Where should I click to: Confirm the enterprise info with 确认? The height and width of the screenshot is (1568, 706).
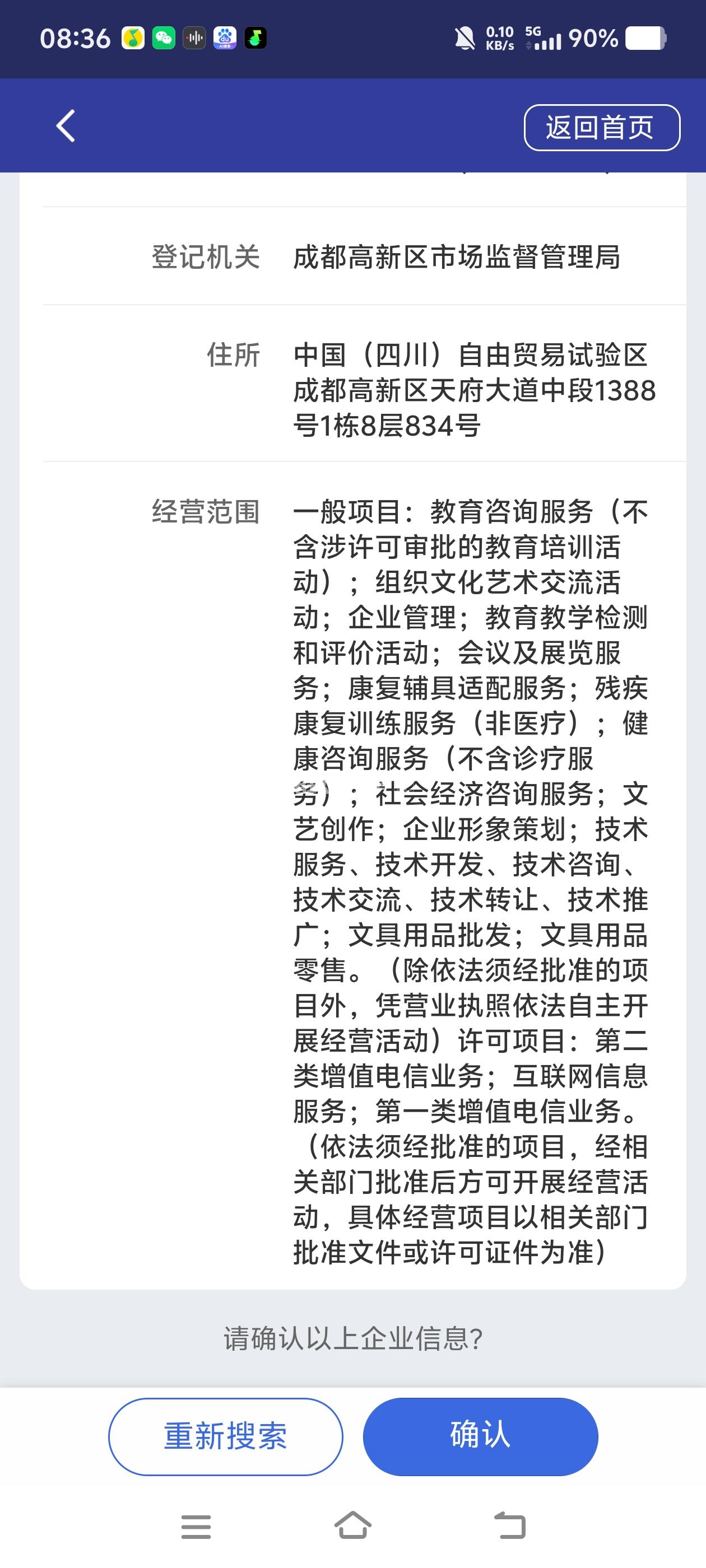[480, 1436]
